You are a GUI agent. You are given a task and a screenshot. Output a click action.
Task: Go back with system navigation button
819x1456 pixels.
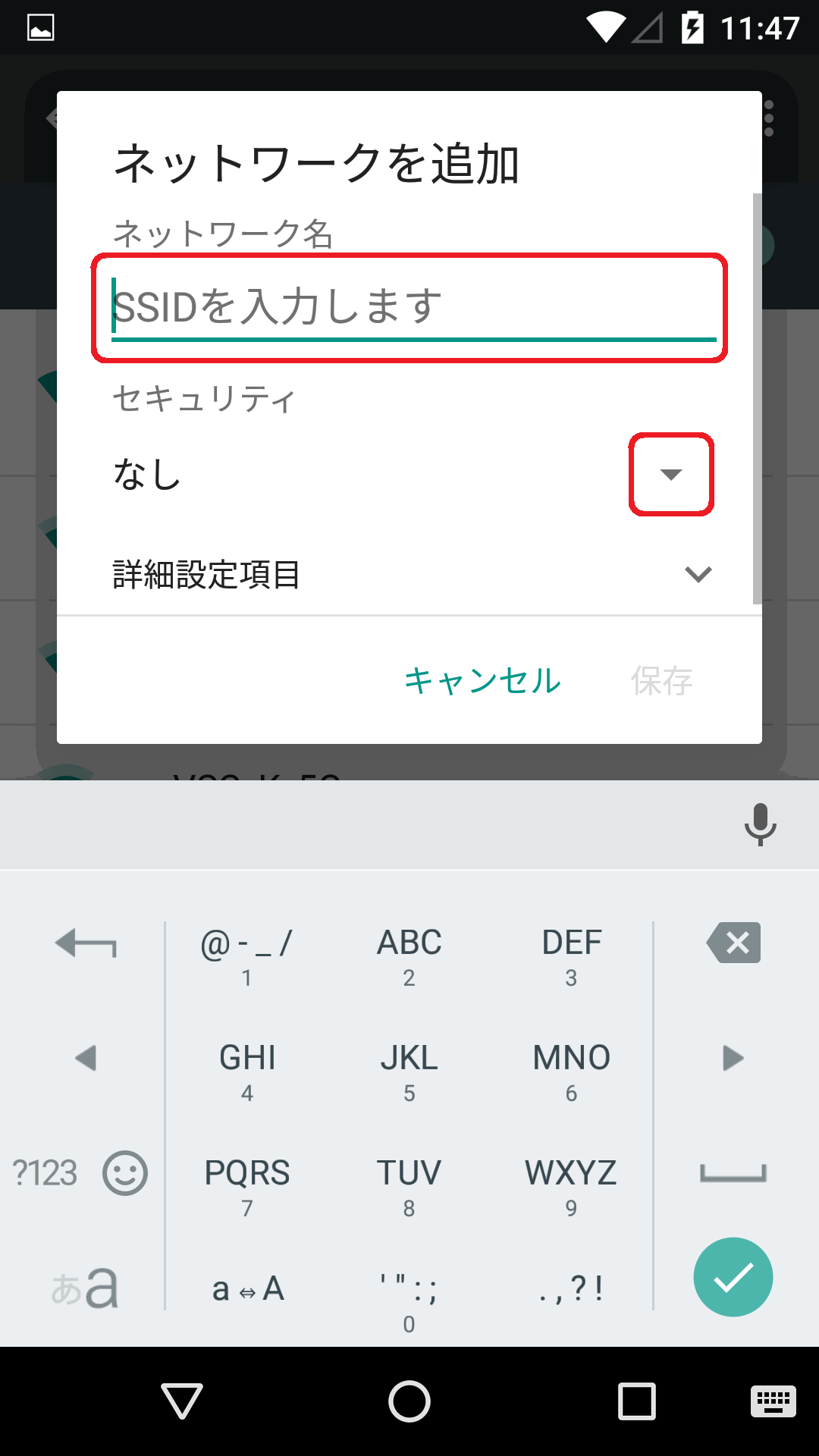[x=182, y=1401]
